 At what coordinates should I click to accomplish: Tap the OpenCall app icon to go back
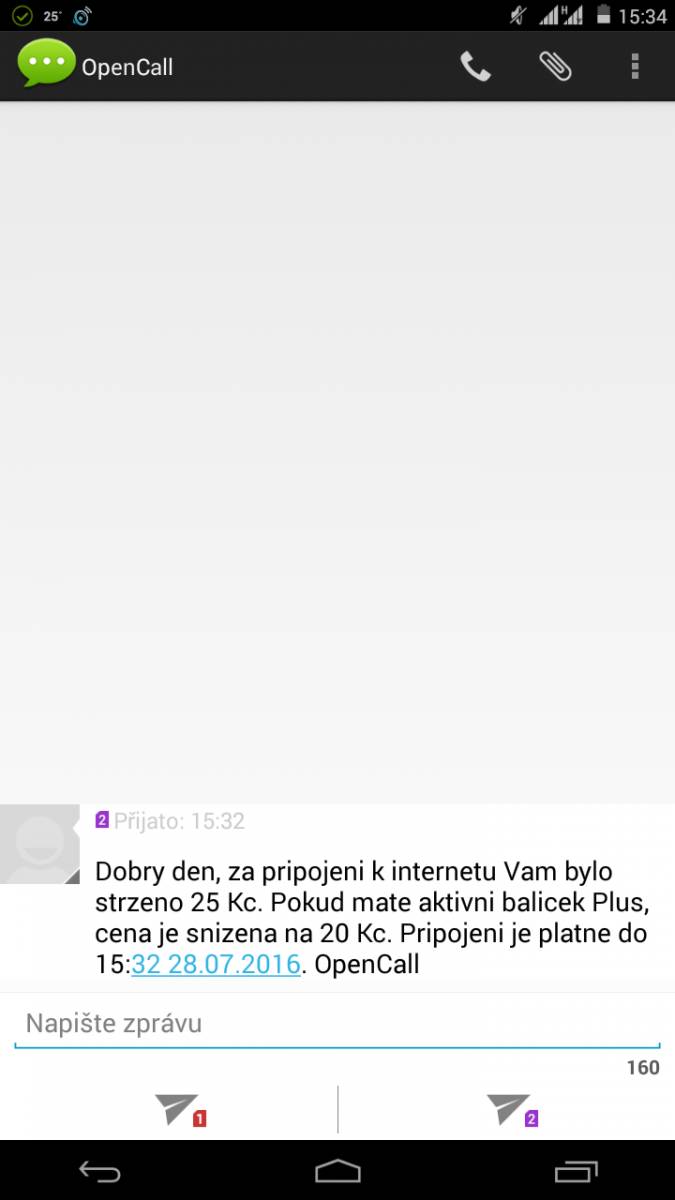pos(46,66)
